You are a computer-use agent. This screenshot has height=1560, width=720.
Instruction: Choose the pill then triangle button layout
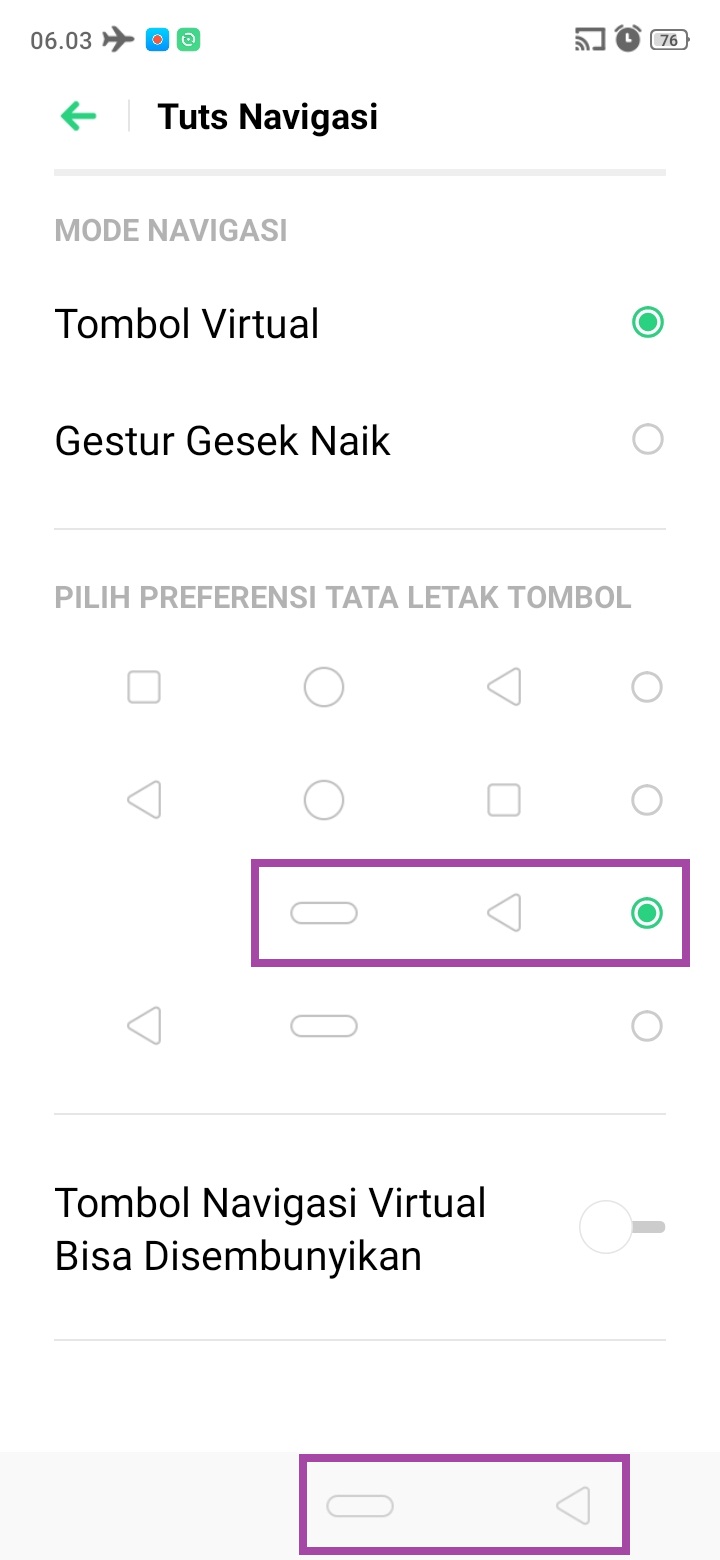(x=647, y=913)
